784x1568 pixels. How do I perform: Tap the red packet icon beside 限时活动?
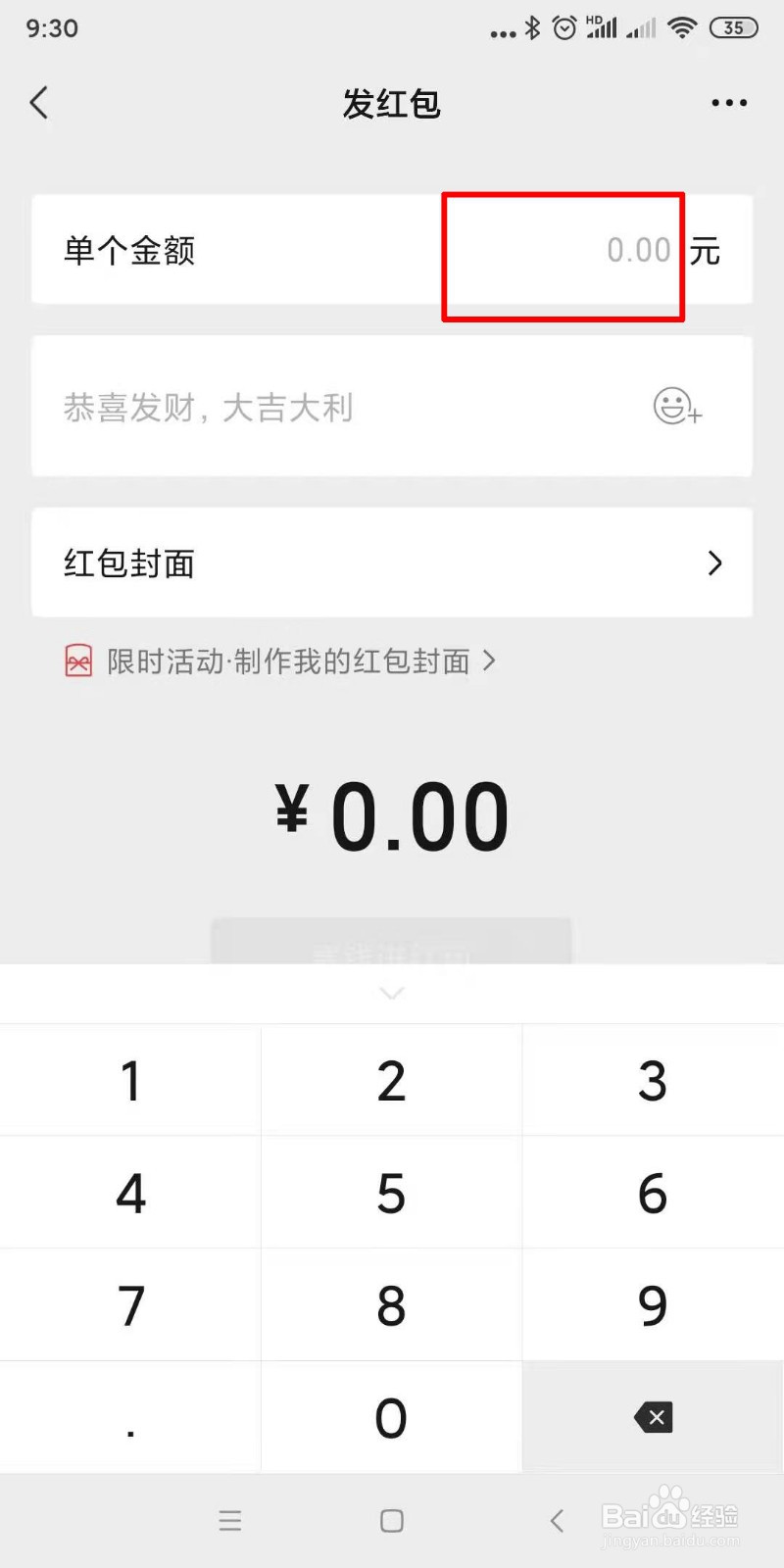click(77, 661)
